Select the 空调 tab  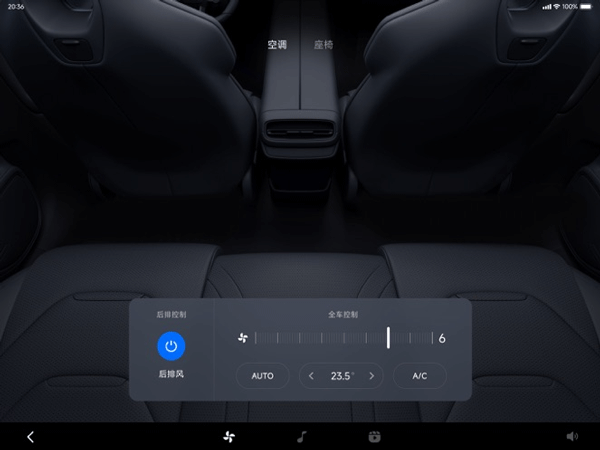[277, 45]
